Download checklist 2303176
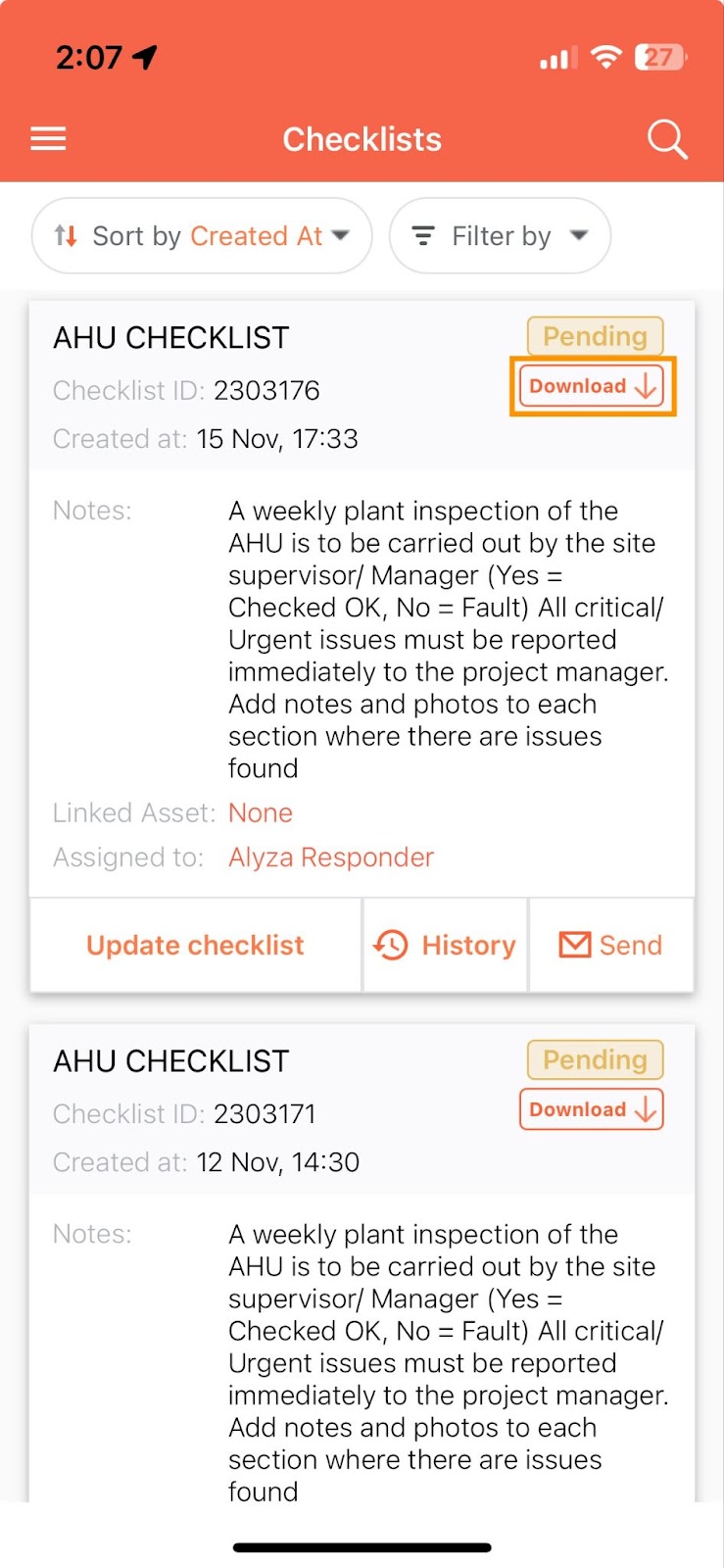Image resolution: width=724 pixels, height=1568 pixels. pyautogui.click(x=592, y=386)
